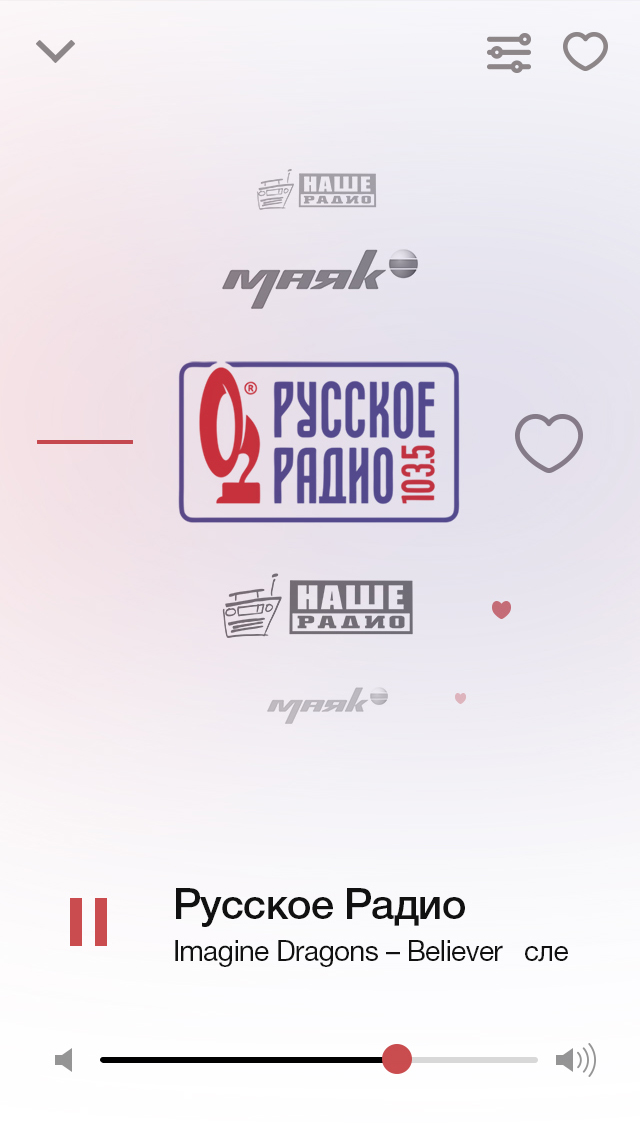
Task: Collapse the player with the down chevron
Action: [x=56, y=51]
